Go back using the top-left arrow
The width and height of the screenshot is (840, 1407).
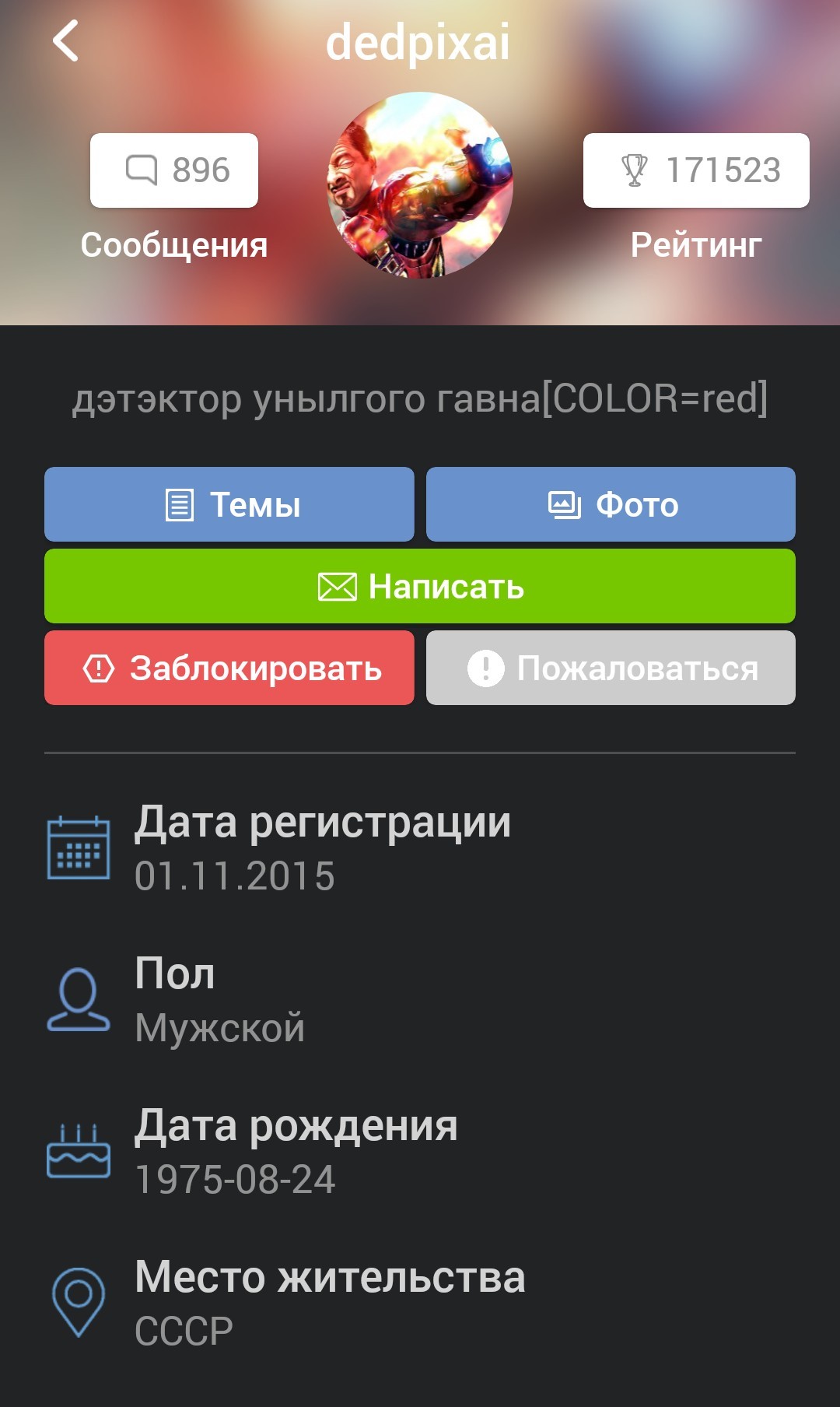click(x=66, y=40)
